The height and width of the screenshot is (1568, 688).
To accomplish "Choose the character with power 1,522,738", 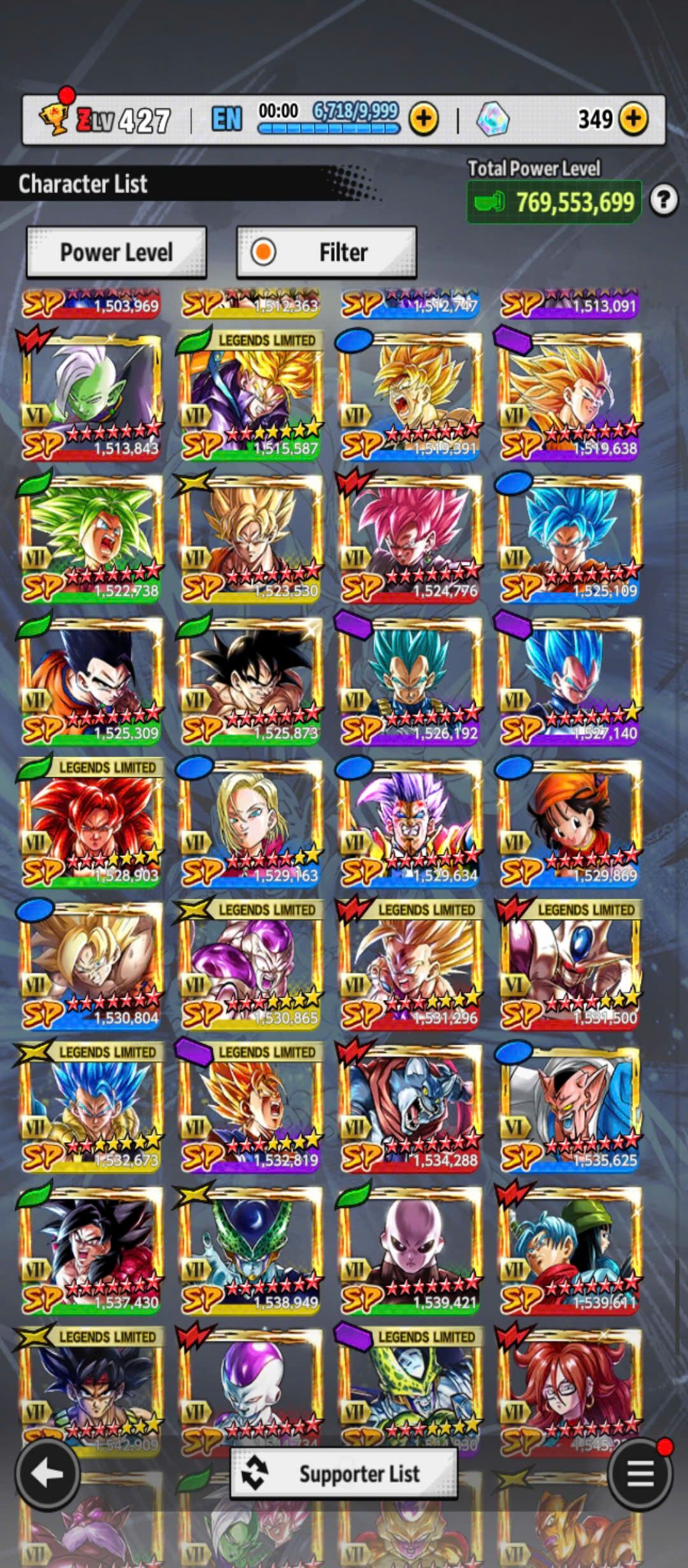I will click(x=91, y=538).
